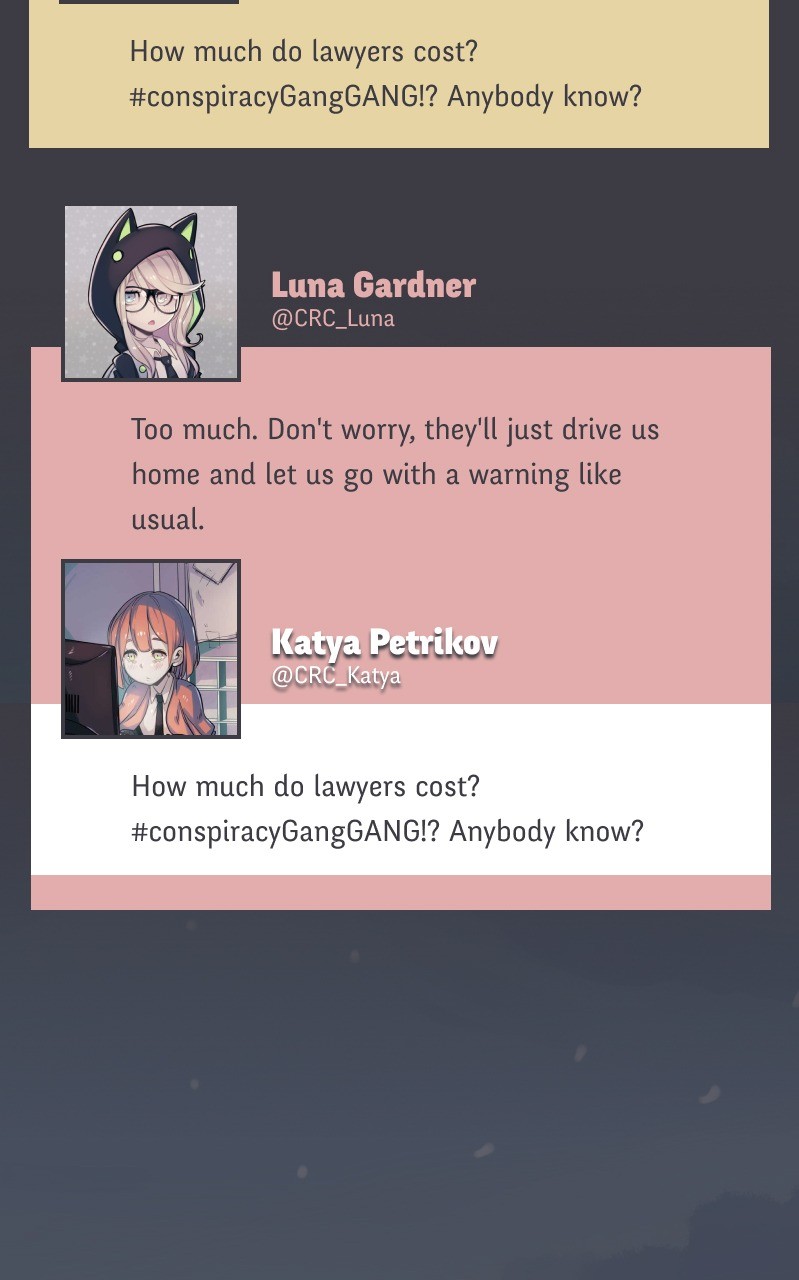The image size is (799, 1280).
Task: Tap the @CRC_Luna handle
Action: point(332,319)
